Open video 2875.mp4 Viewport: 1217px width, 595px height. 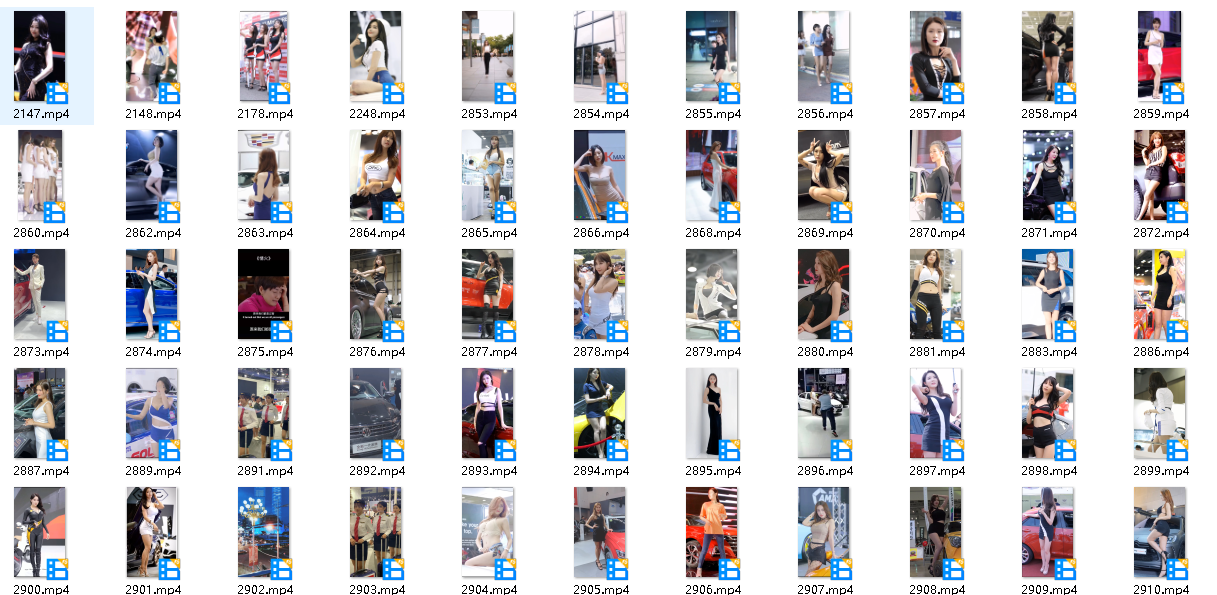[264, 295]
